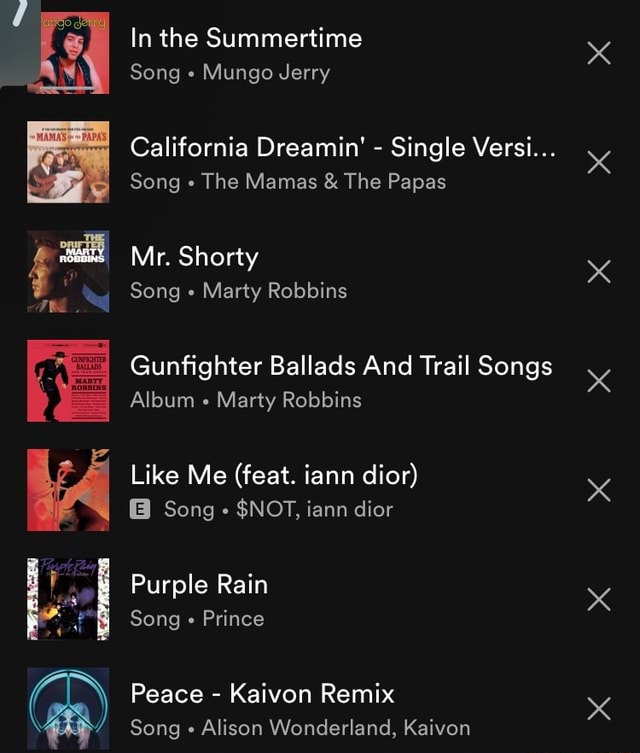This screenshot has height=753, width=640.
Task: Remove California Dreamin' from recent searches
Action: coord(598,163)
